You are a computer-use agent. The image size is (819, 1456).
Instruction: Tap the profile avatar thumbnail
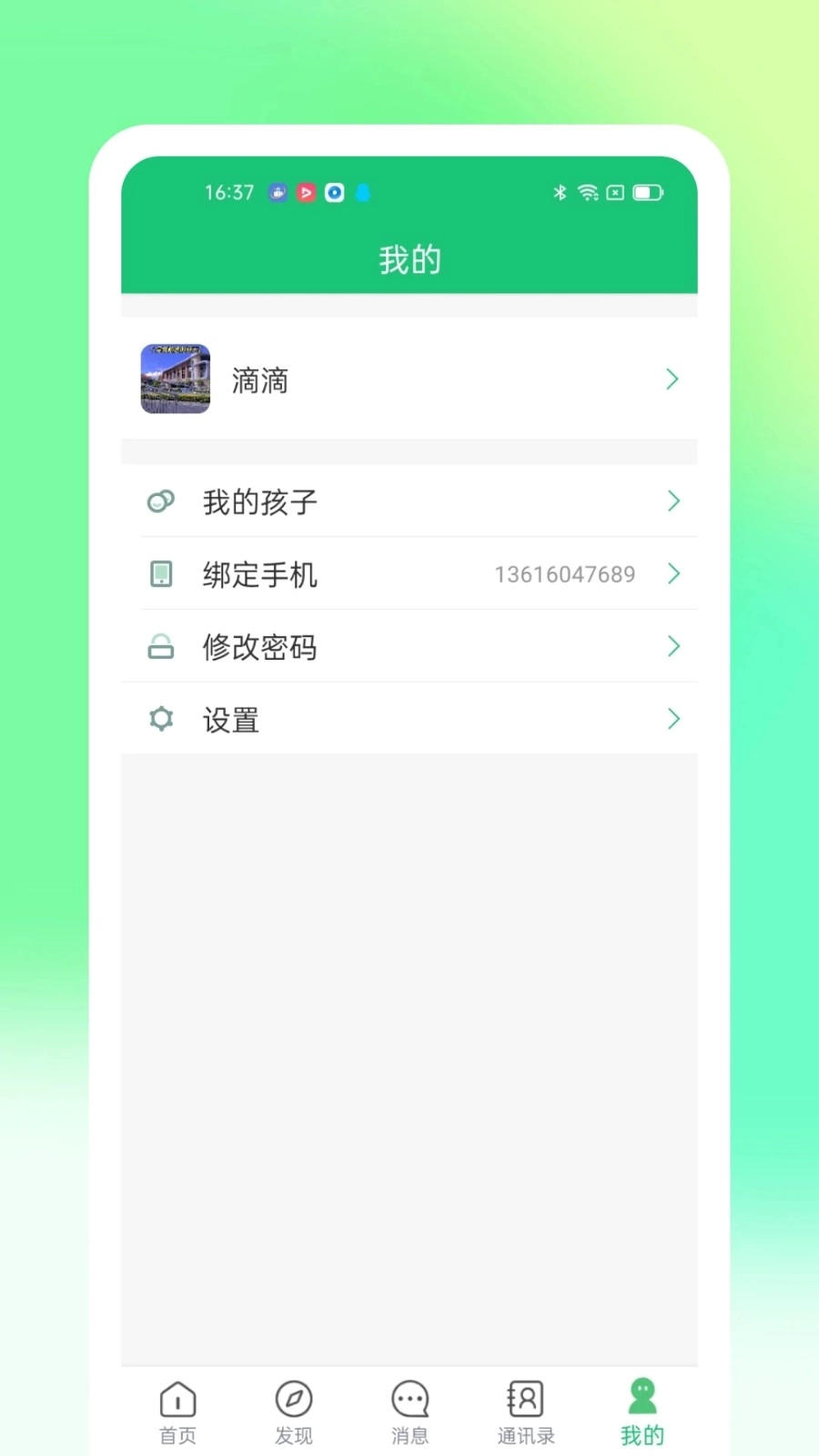[175, 379]
